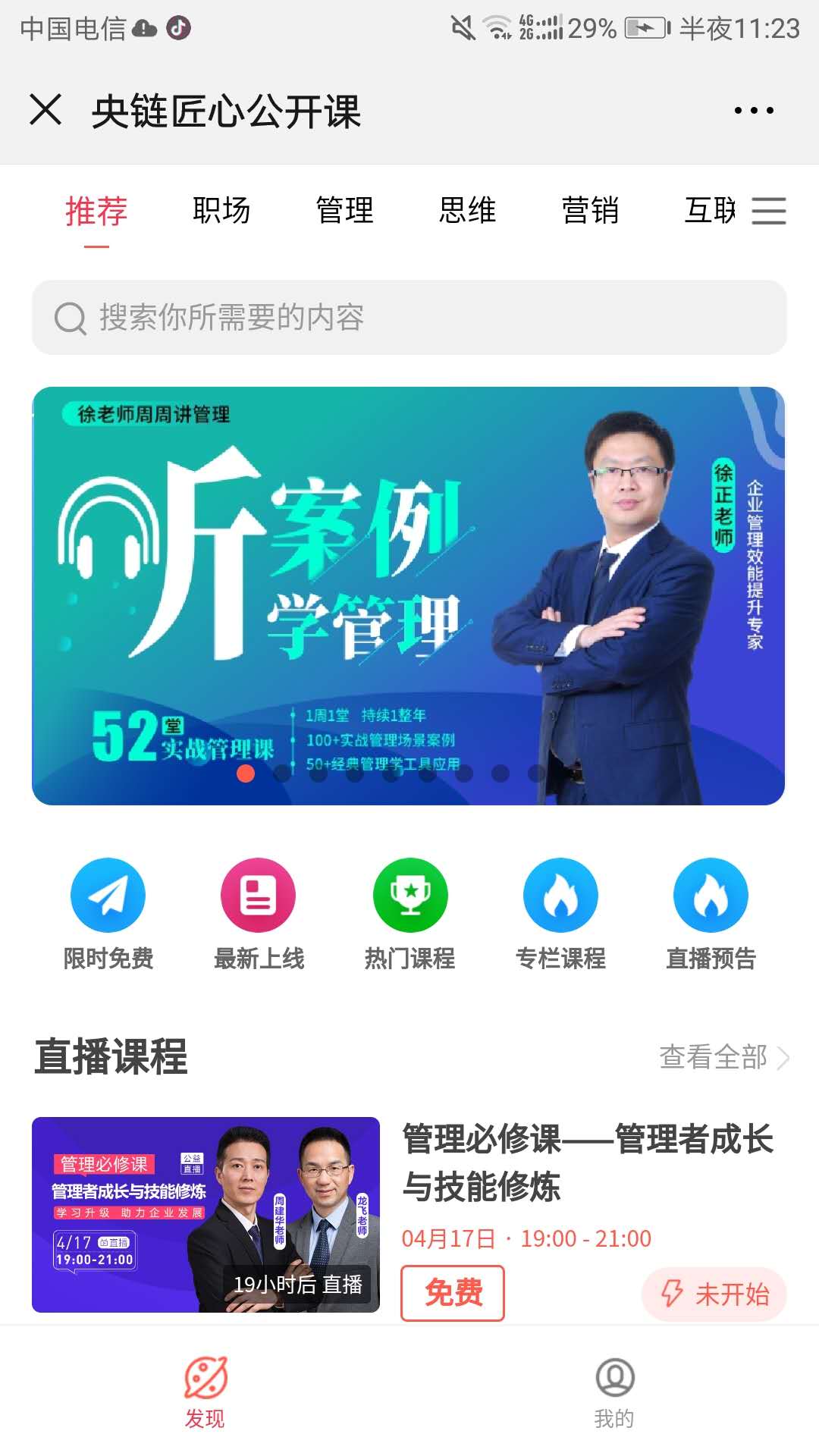This screenshot has width=819, height=1456.
Task: View all live courses via 查看全部
Action: 723,1056
